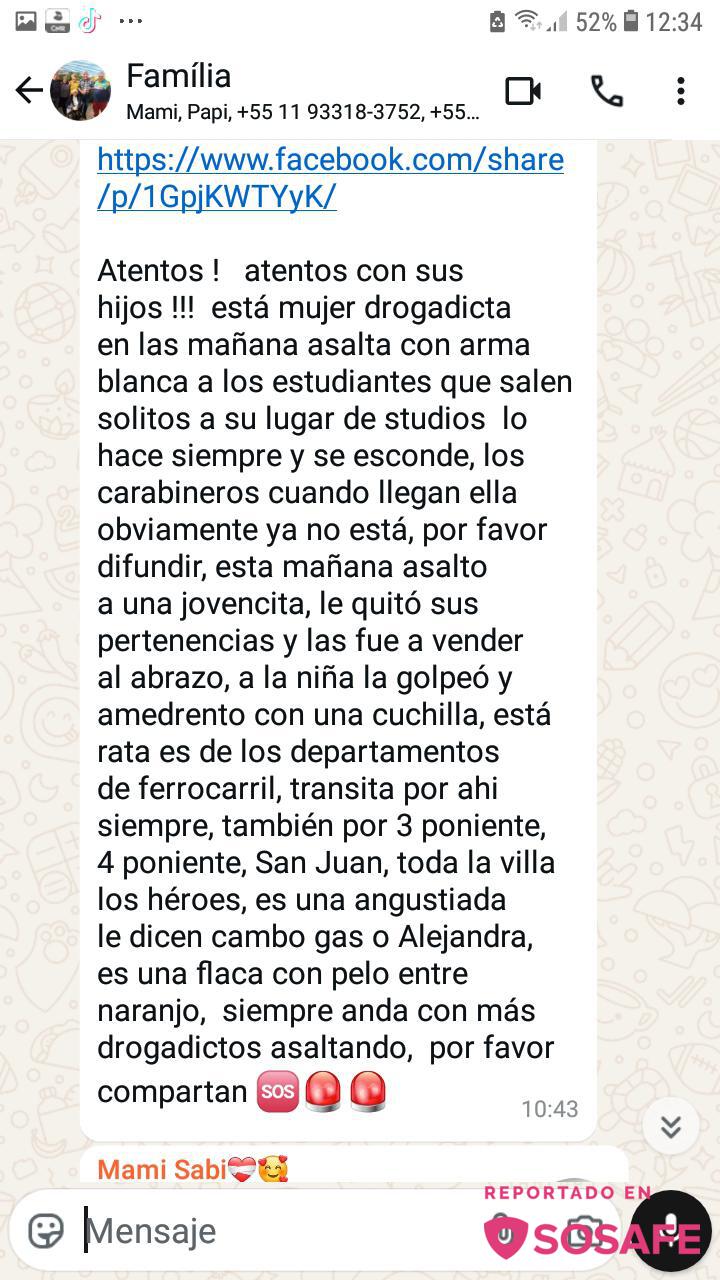Image resolution: width=720 pixels, height=1280 pixels.
Task: Go back to the chat list
Action: 29,91
